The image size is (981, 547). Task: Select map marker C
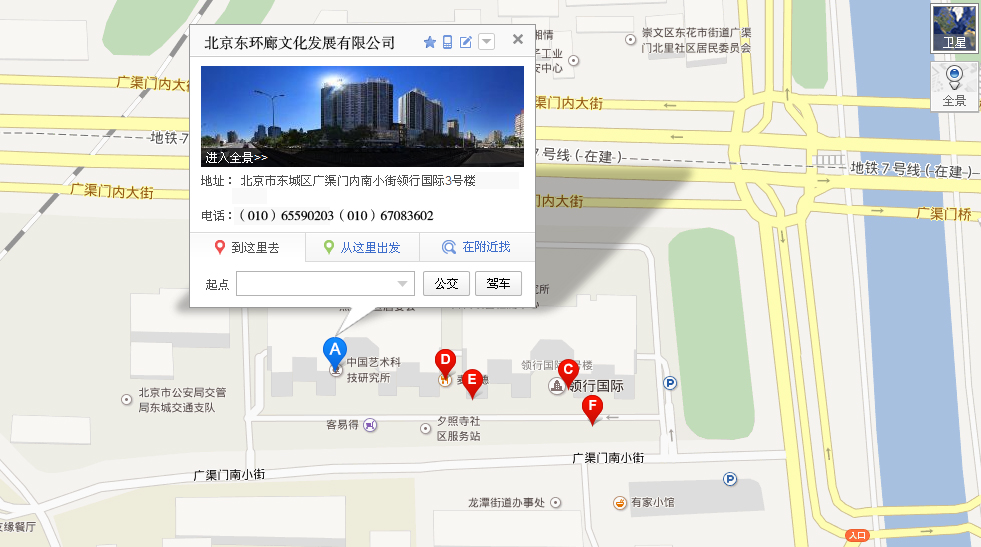567,370
